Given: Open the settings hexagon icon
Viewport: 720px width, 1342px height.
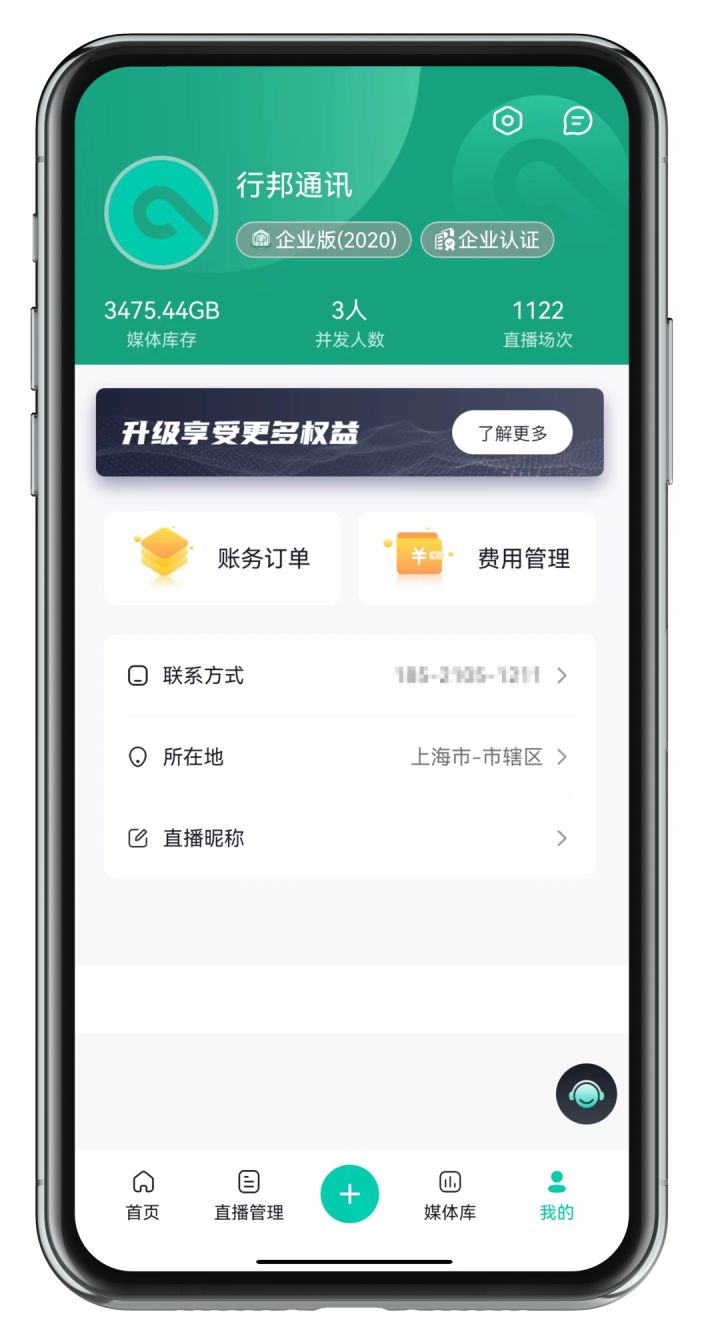Looking at the screenshot, I should point(508,121).
